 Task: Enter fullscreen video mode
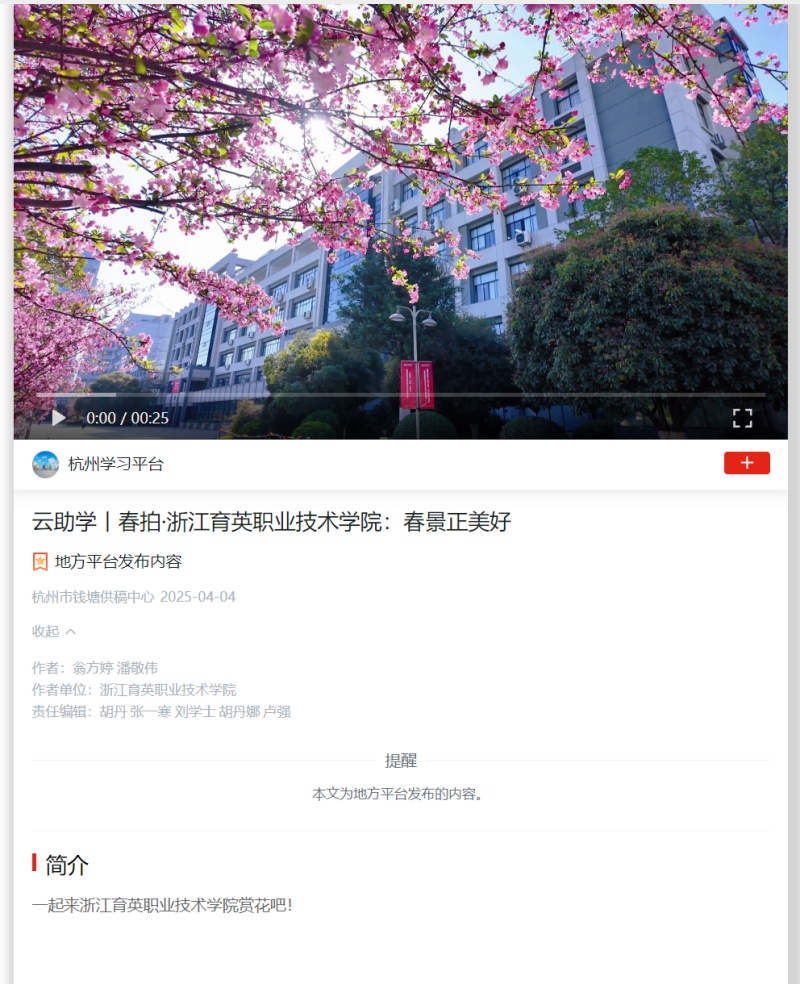pos(742,418)
